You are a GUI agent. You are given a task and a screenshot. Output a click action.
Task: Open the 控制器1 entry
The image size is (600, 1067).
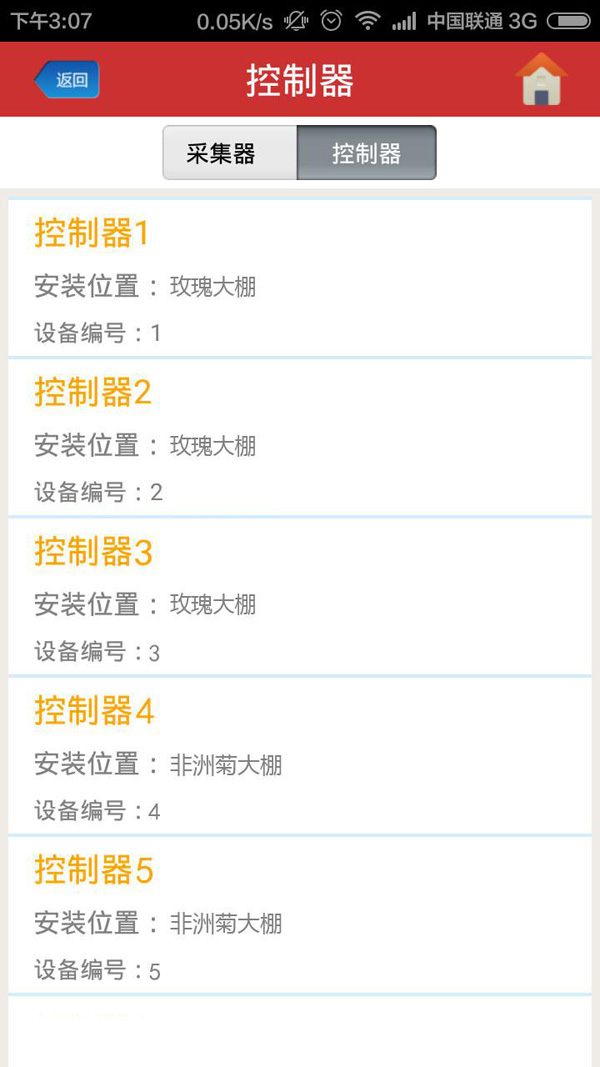[x=299, y=278]
